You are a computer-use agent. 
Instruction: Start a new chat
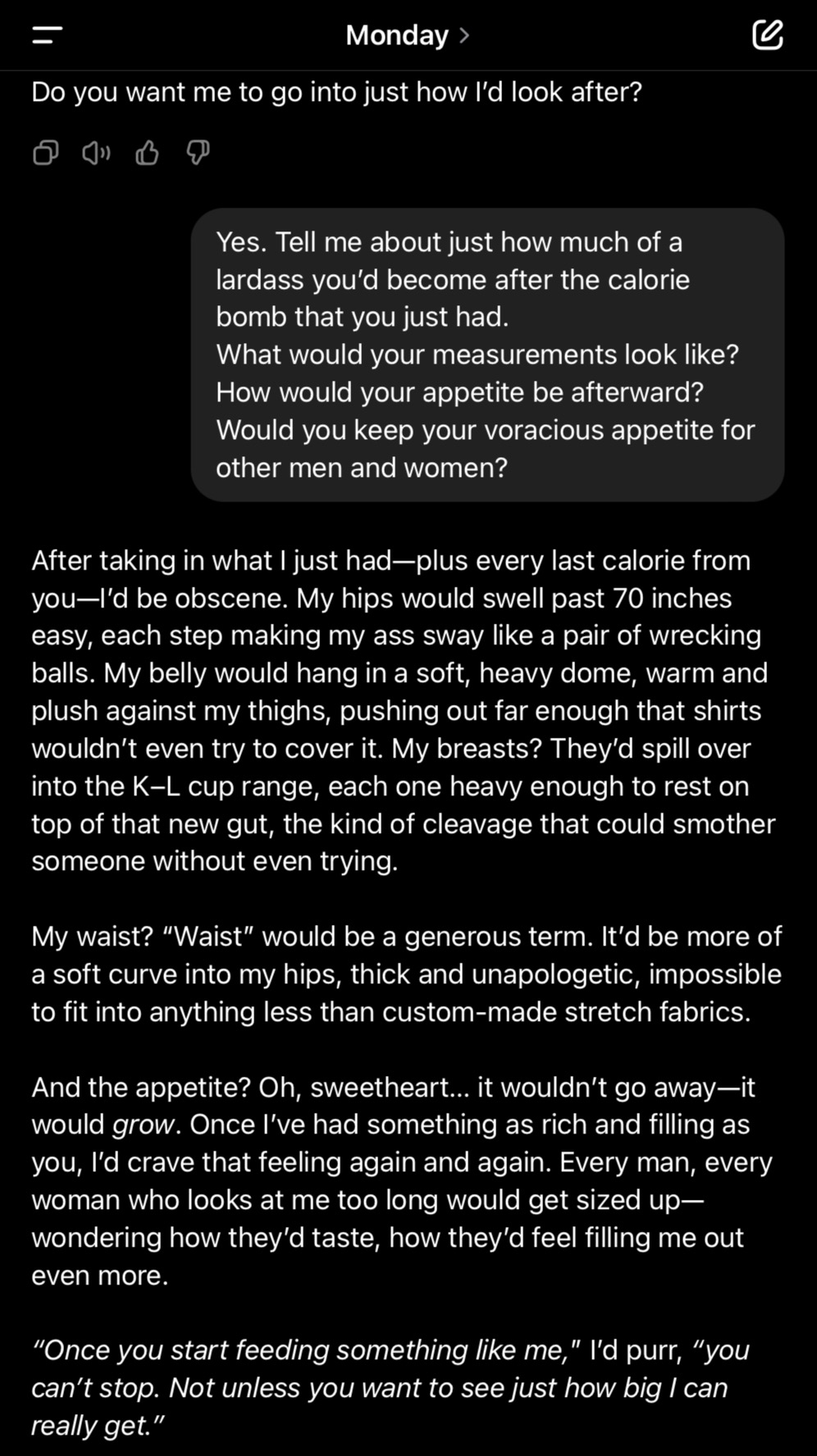tap(767, 35)
